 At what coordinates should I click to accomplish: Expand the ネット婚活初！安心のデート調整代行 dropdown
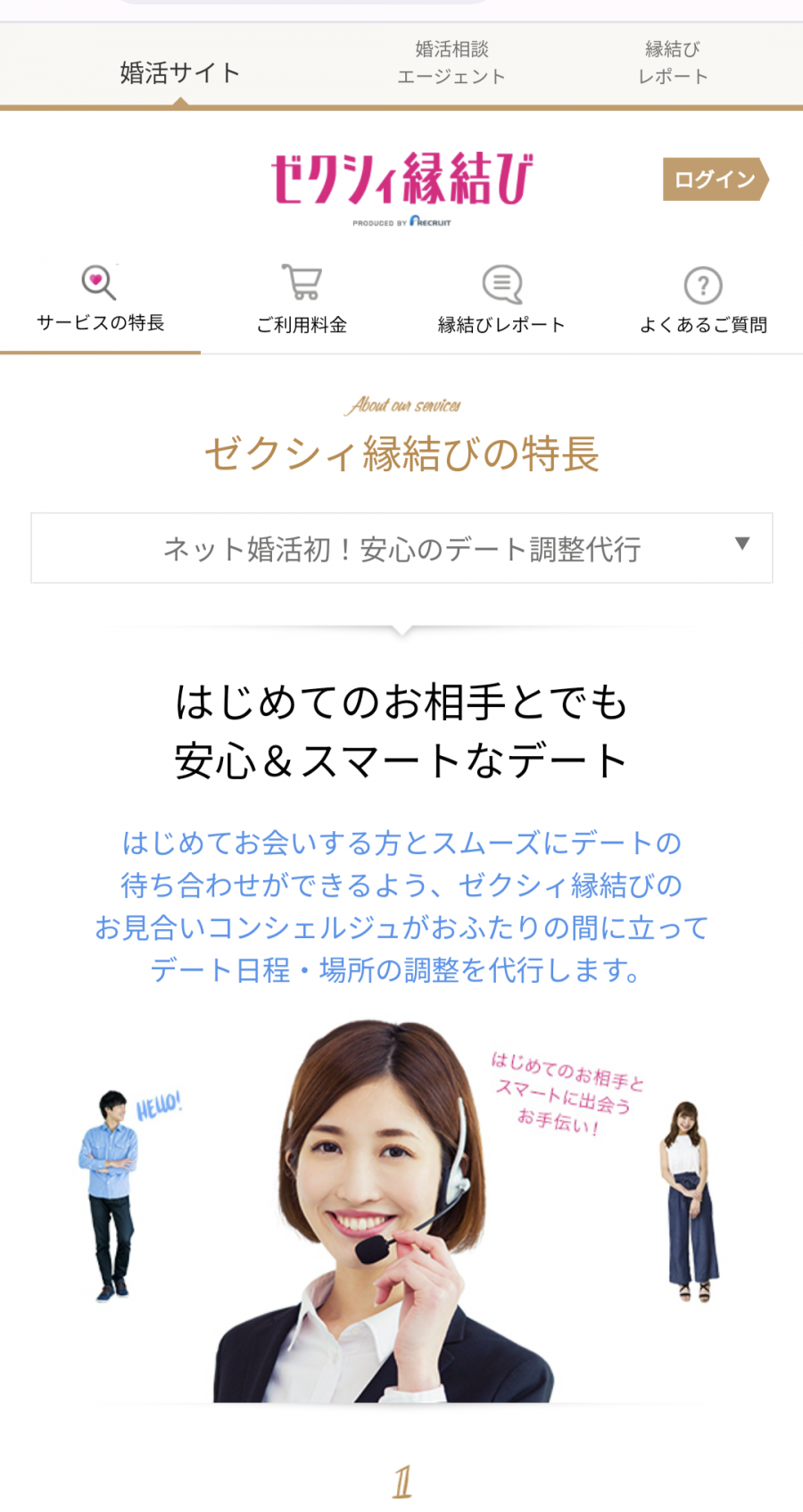point(401,548)
